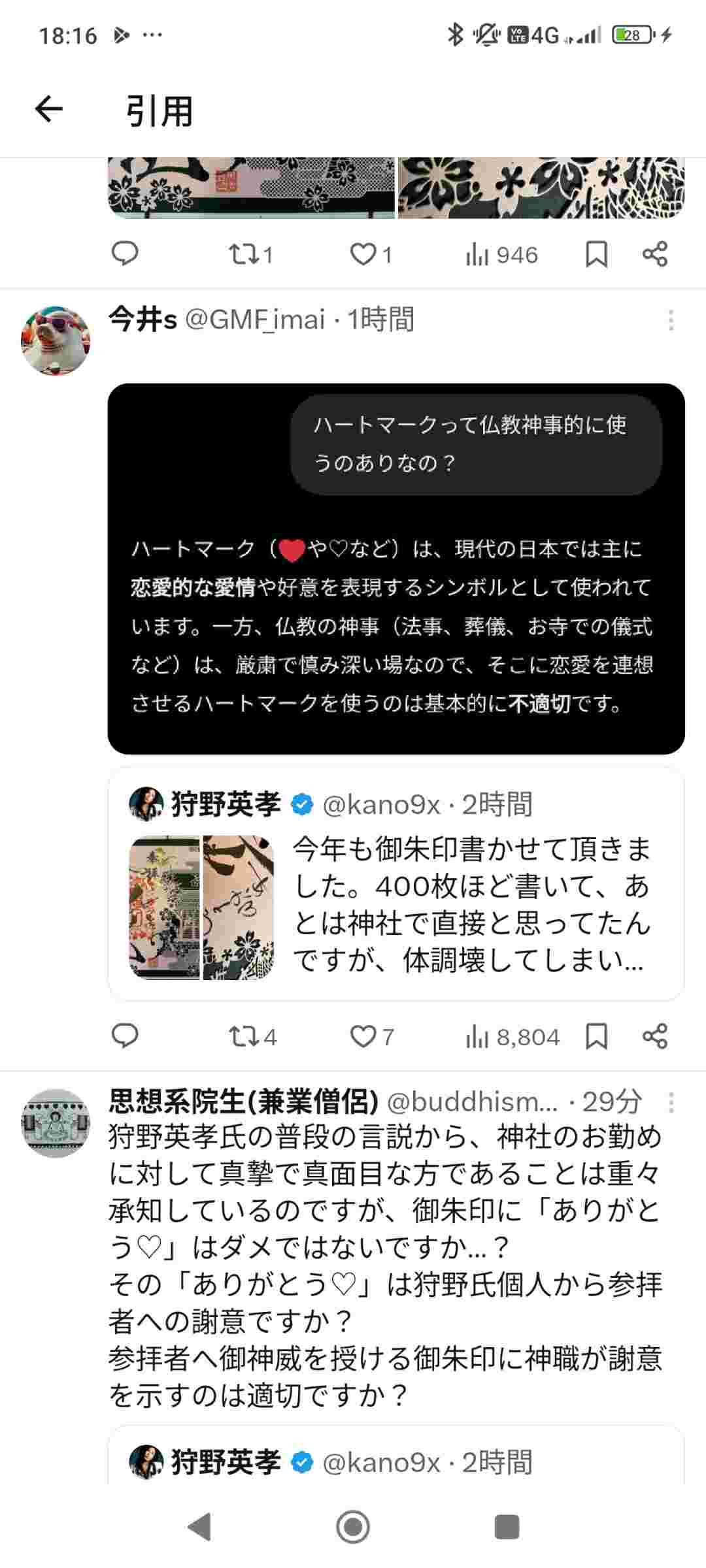Reply to 今井s post

(125, 1036)
